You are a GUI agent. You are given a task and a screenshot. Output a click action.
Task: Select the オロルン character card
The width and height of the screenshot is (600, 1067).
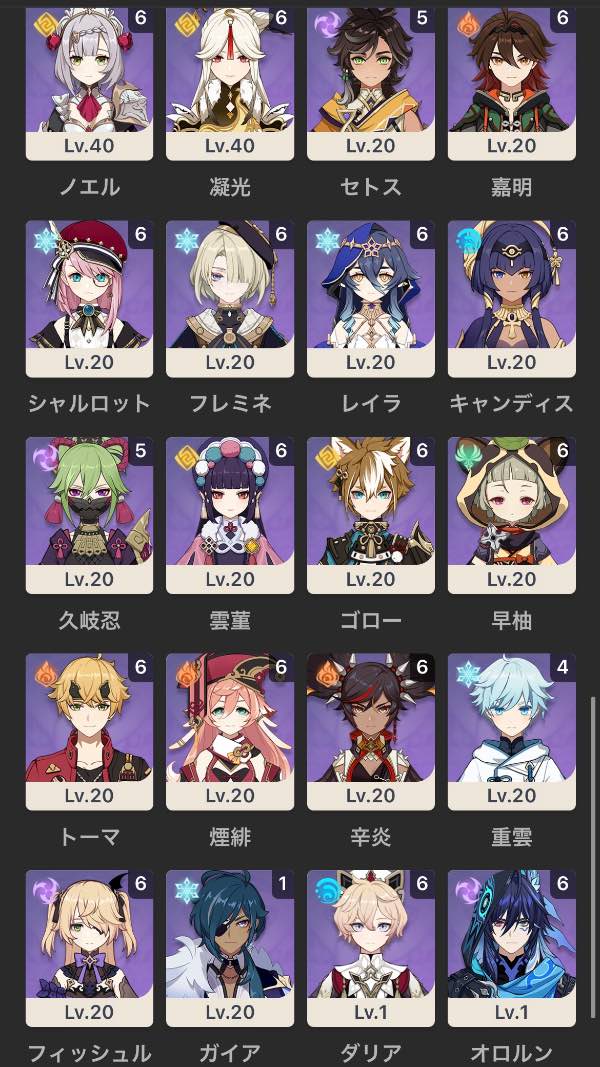pyautogui.click(x=512, y=948)
